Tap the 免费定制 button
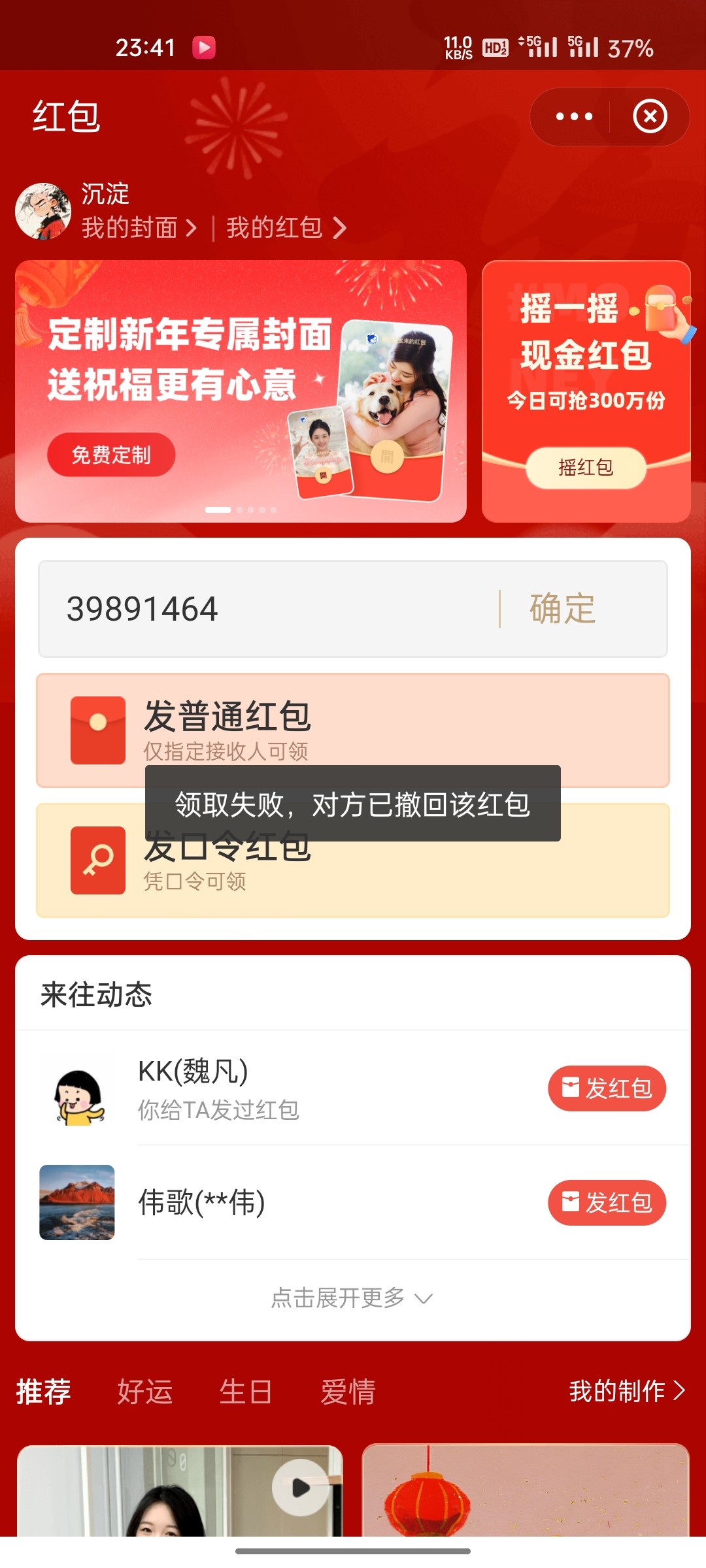The height and width of the screenshot is (1568, 706). coord(111,455)
